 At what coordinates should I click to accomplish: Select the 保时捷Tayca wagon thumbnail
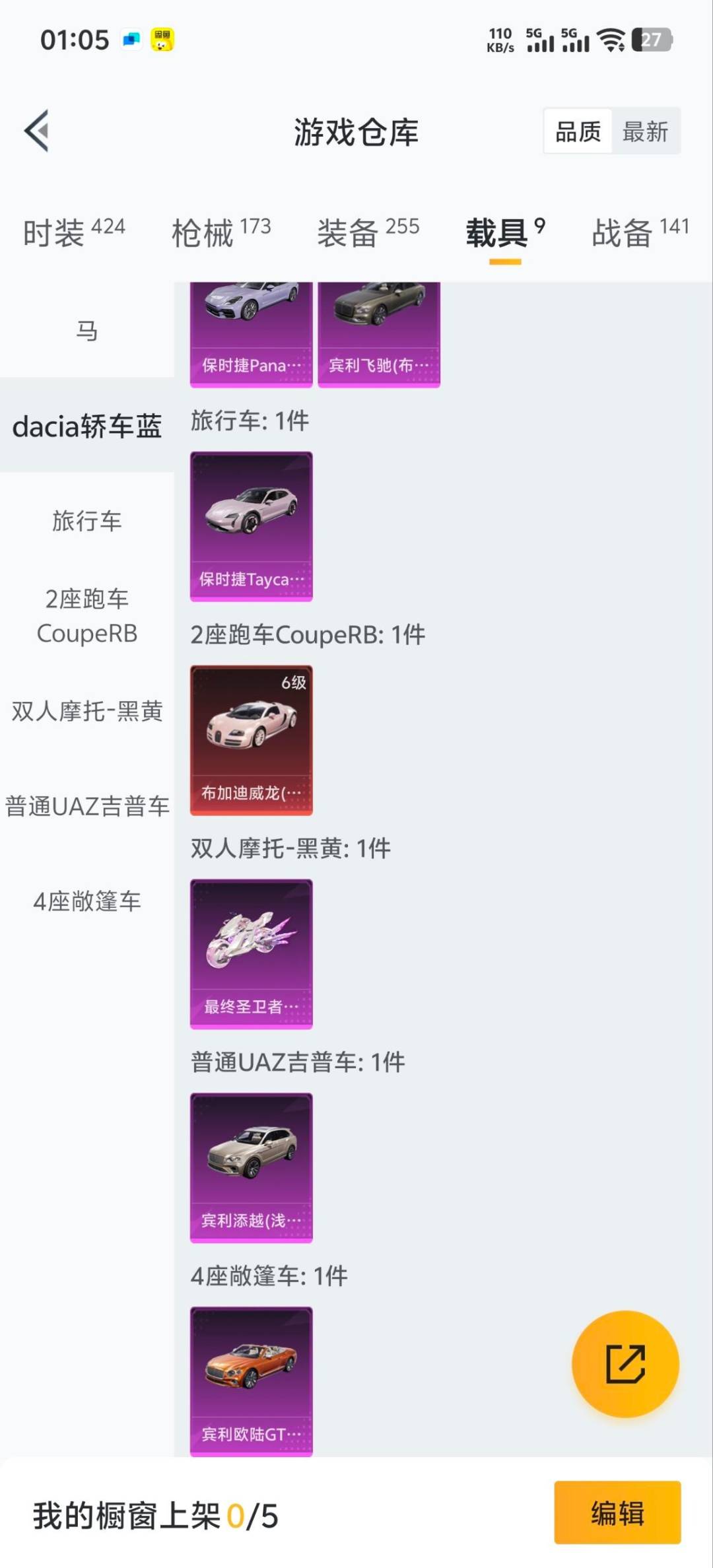tap(251, 525)
